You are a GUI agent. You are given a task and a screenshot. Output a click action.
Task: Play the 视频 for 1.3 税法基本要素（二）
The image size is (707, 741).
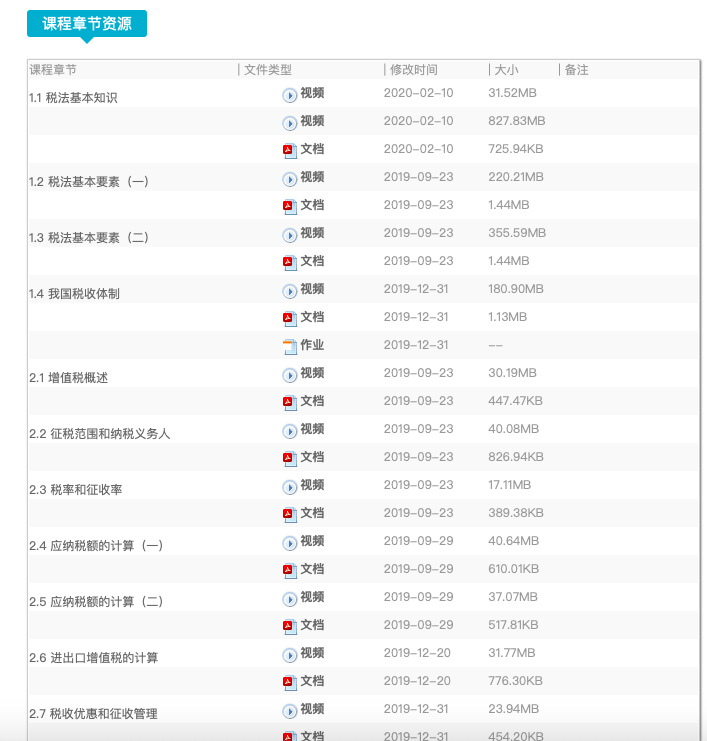click(311, 233)
